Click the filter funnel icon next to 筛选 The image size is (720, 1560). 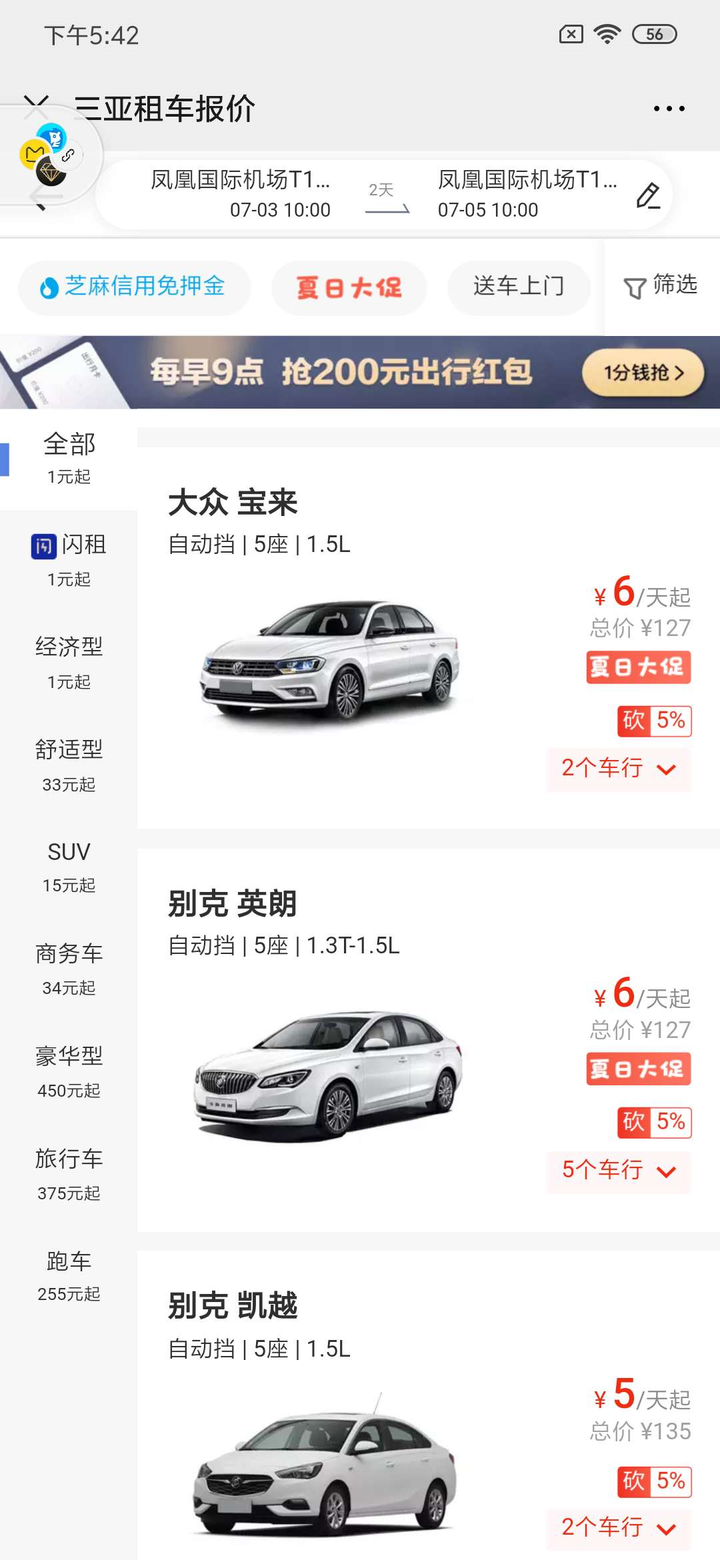[635, 287]
